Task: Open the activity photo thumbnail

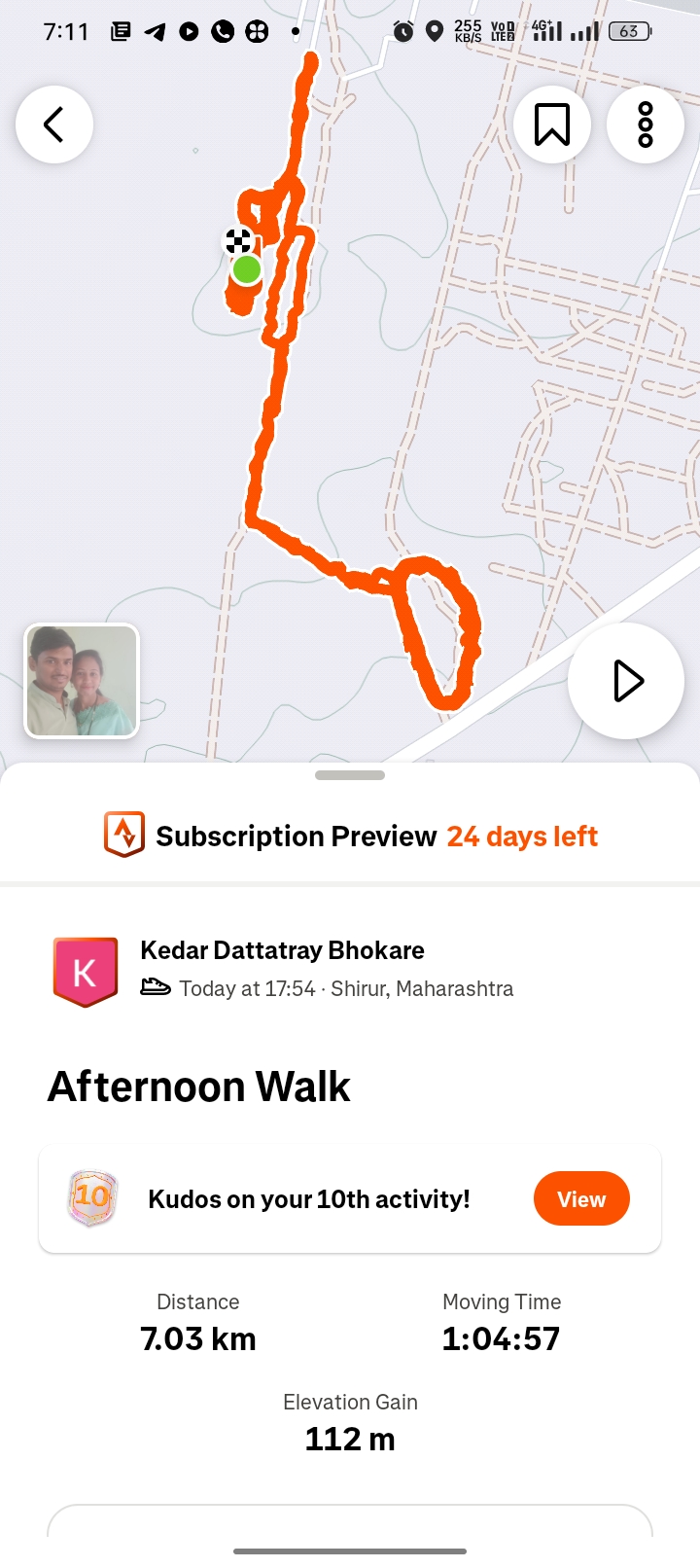Action: pyautogui.click(x=82, y=681)
